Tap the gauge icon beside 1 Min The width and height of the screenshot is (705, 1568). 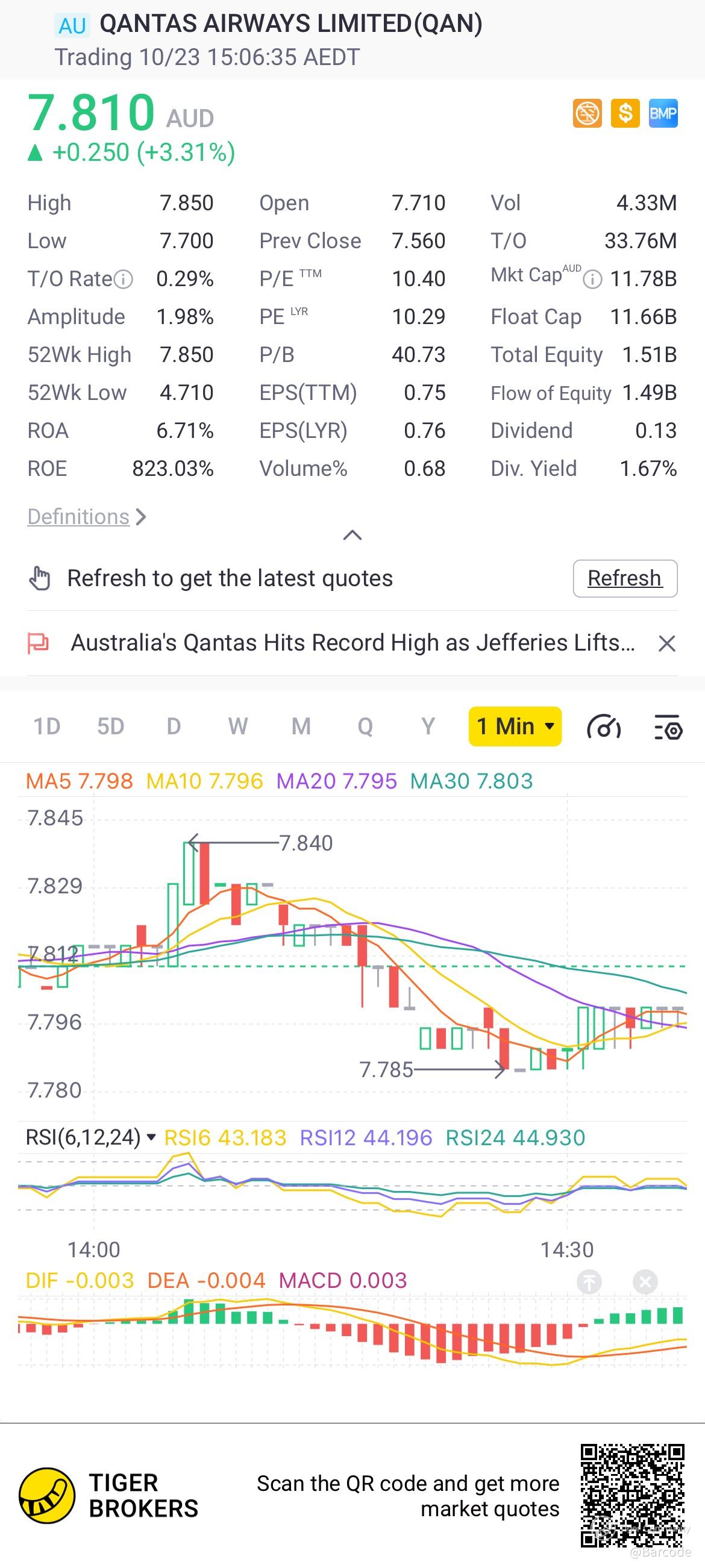pyautogui.click(x=603, y=727)
